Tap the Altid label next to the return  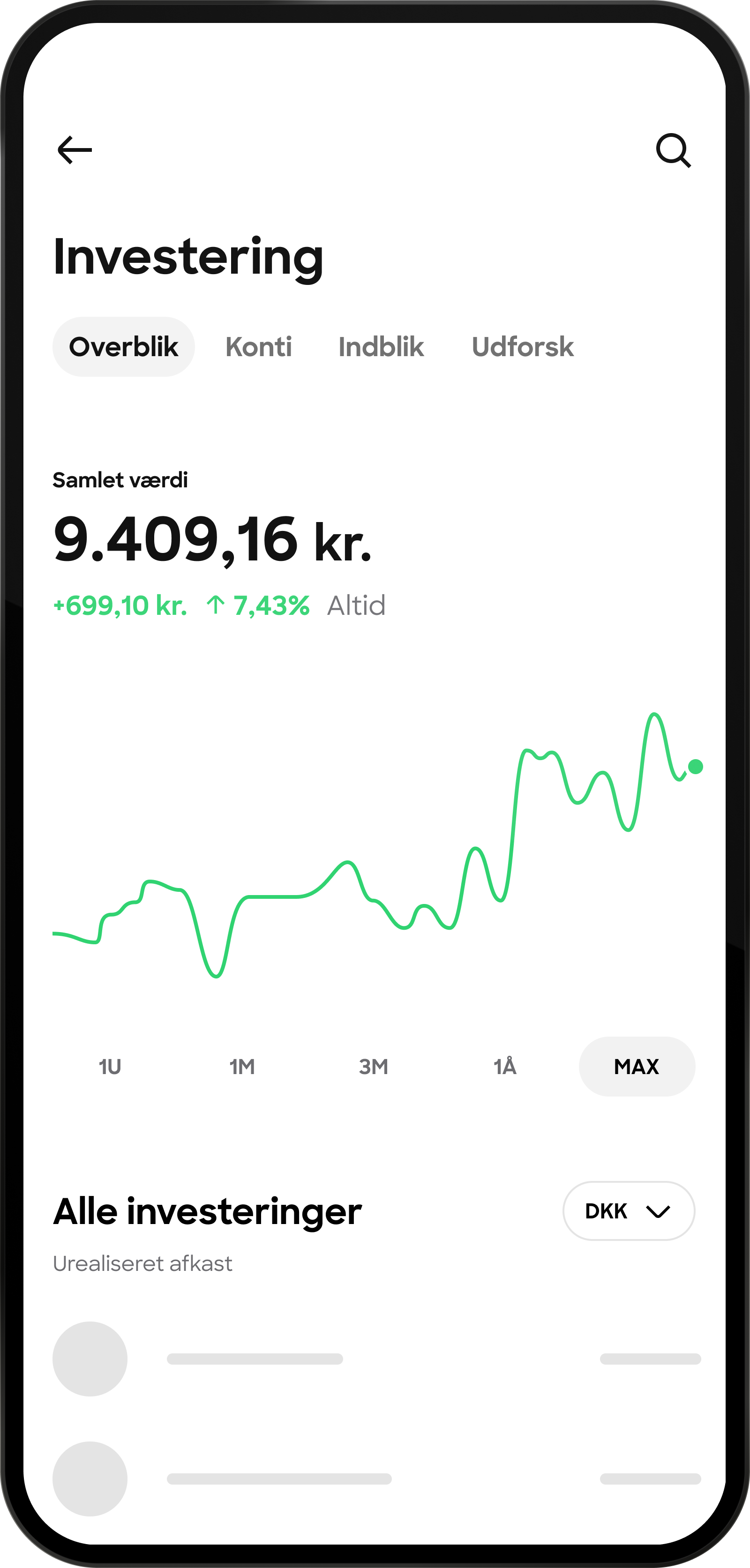(356, 605)
